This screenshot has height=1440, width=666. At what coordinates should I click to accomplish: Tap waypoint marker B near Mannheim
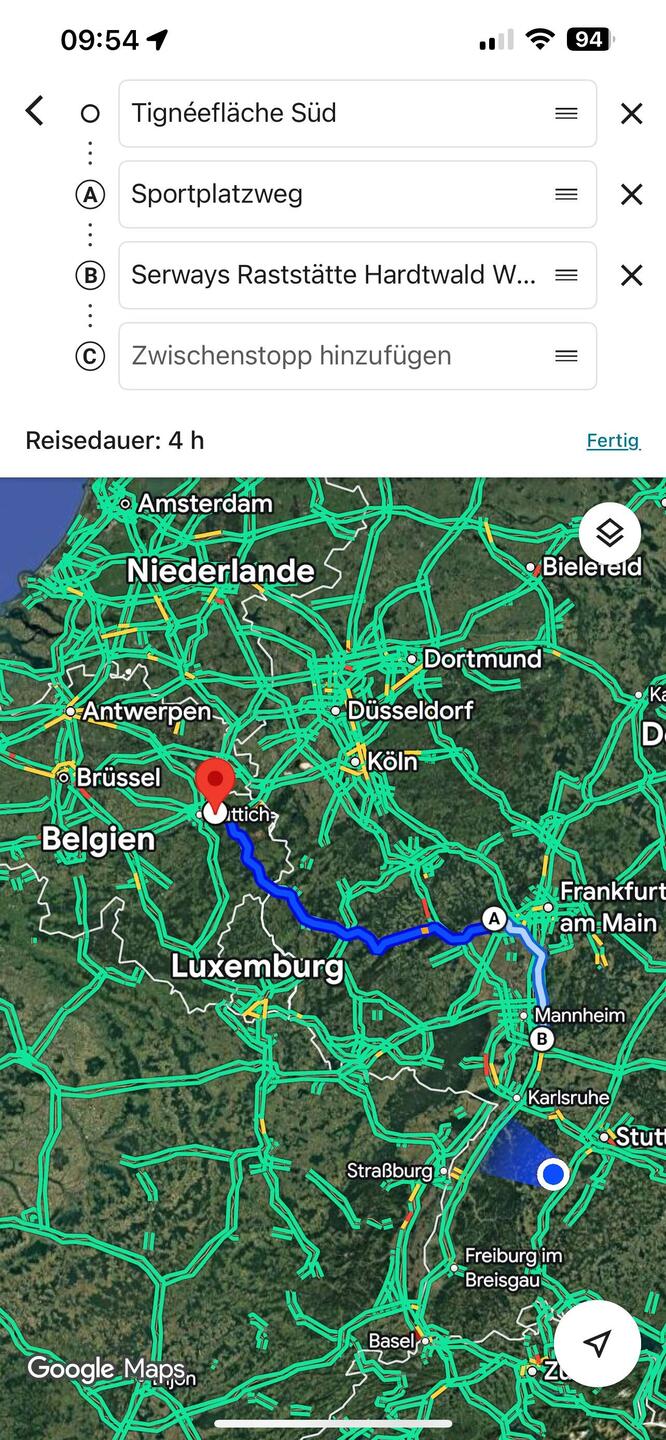coord(541,1040)
